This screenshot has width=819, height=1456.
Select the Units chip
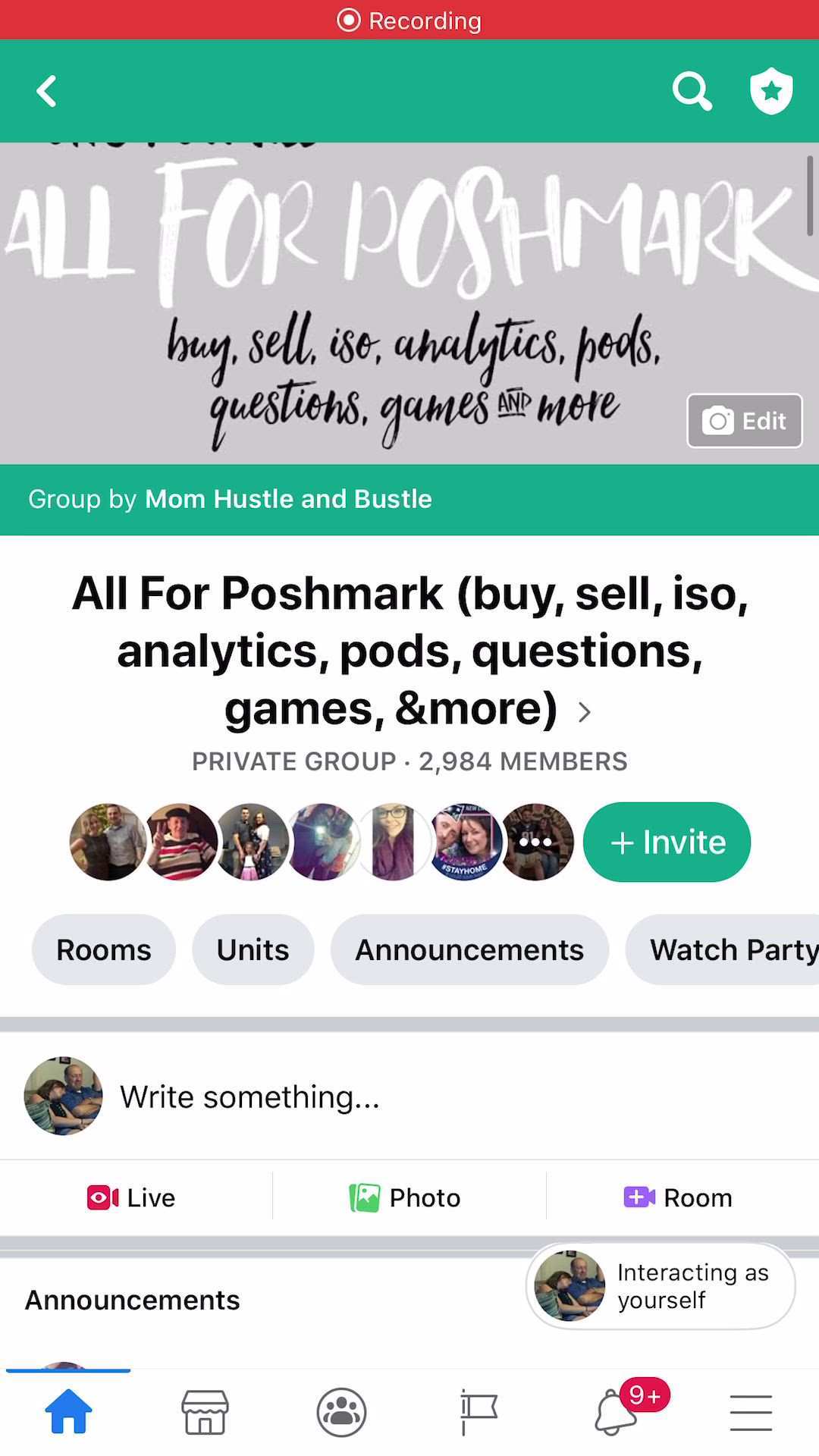pos(253,949)
